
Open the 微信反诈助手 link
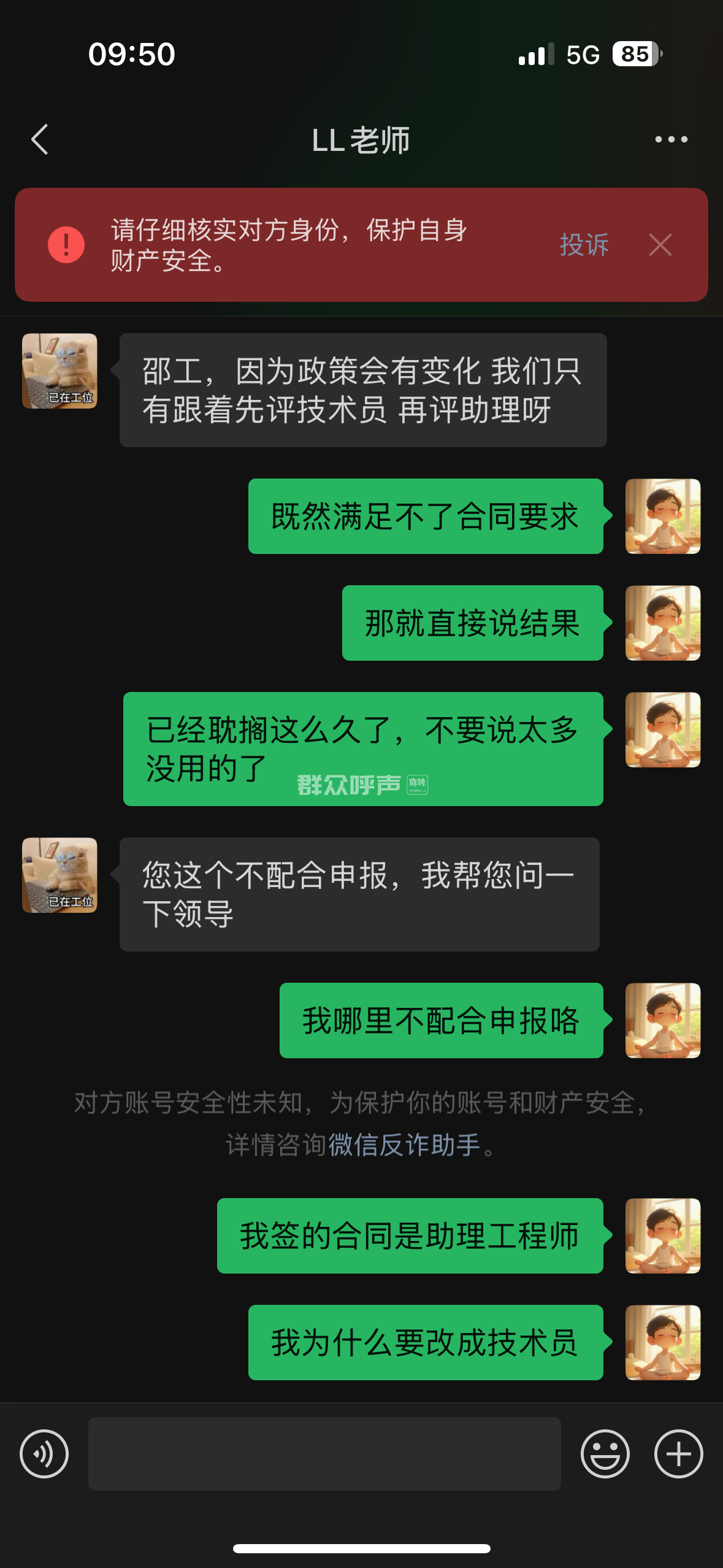click(x=404, y=1145)
